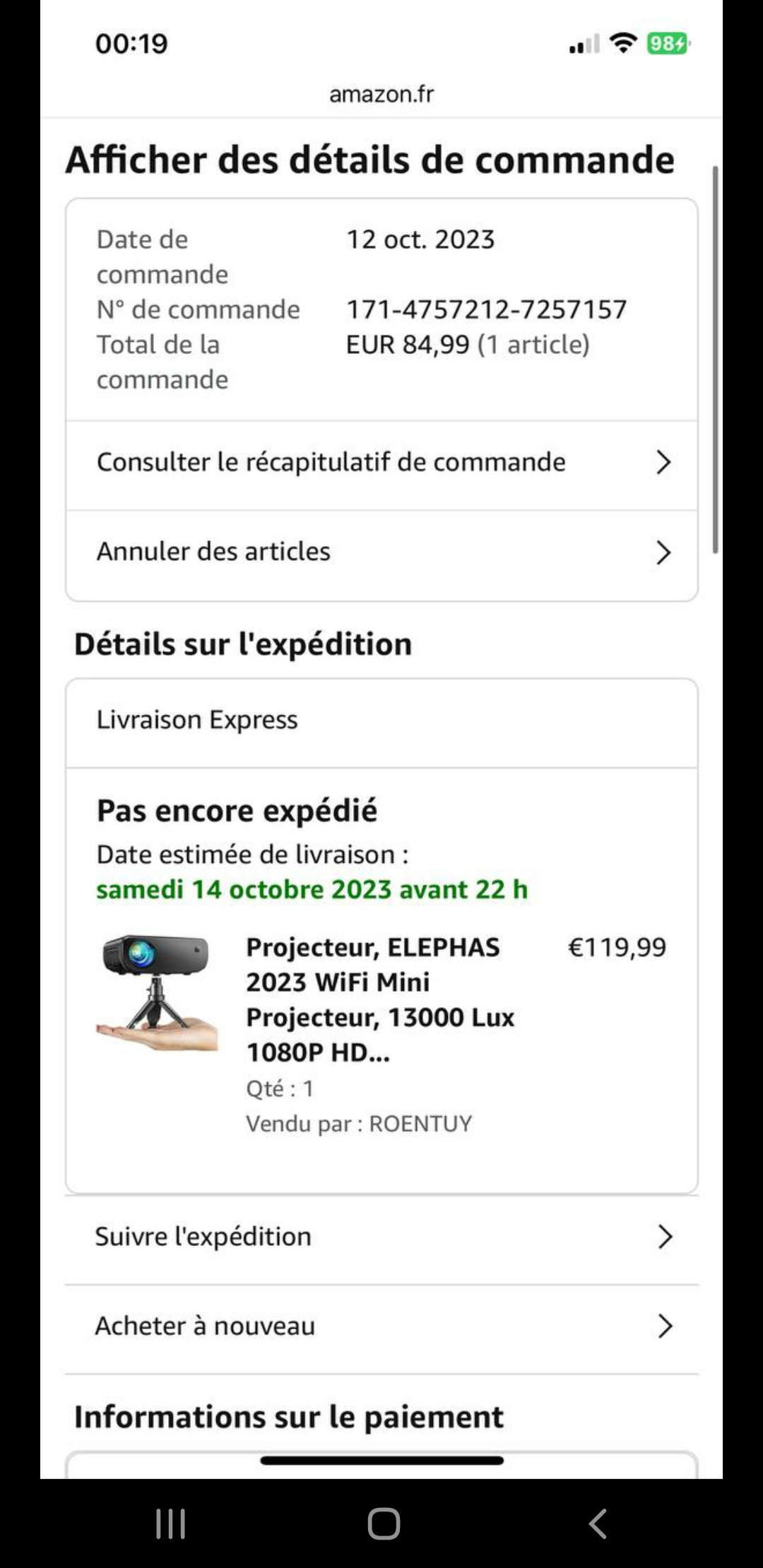Viewport: 763px width, 1568px height.
Task: Go to the home screen
Action: (384, 1524)
